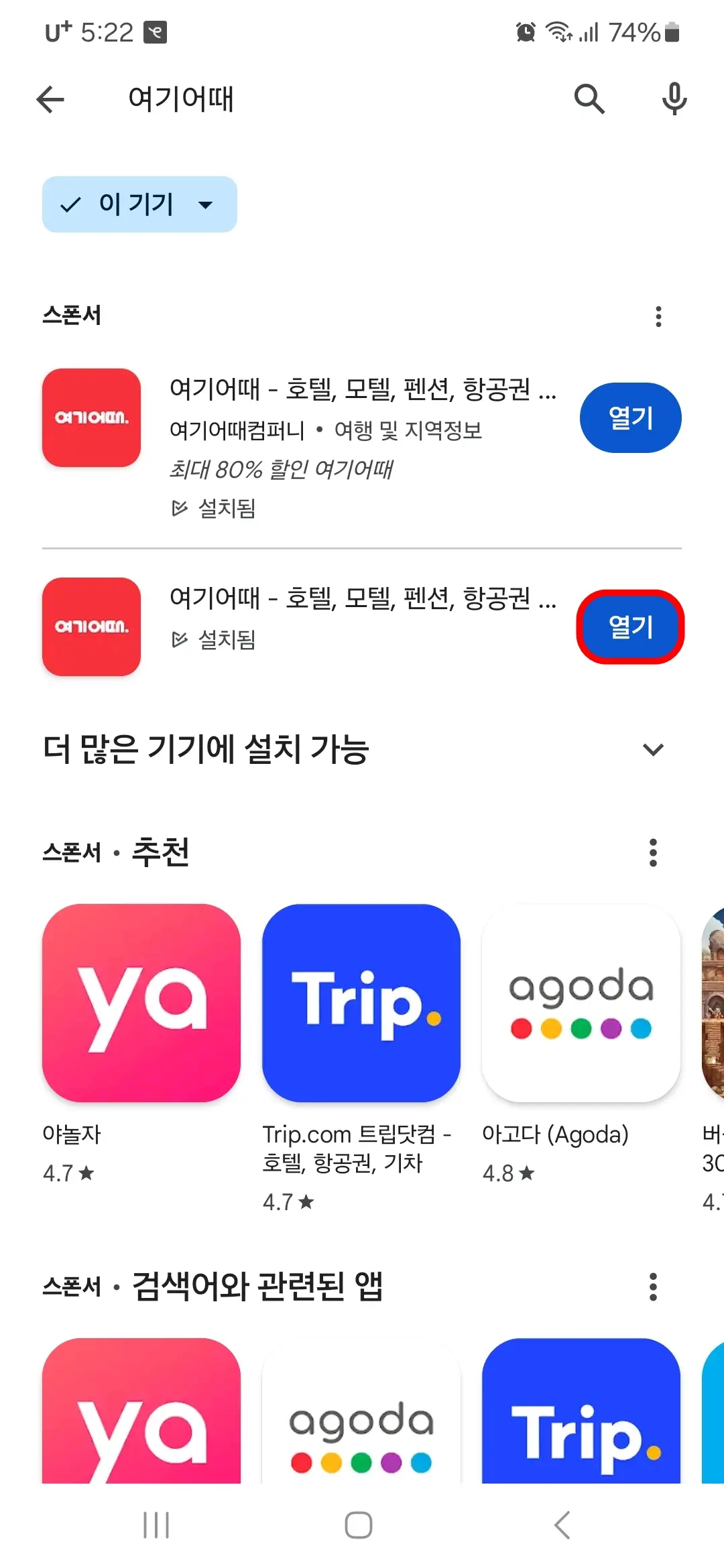Image resolution: width=724 pixels, height=1568 pixels.
Task: Tap the 설치됨 installed indicator on first result
Action: [216, 509]
